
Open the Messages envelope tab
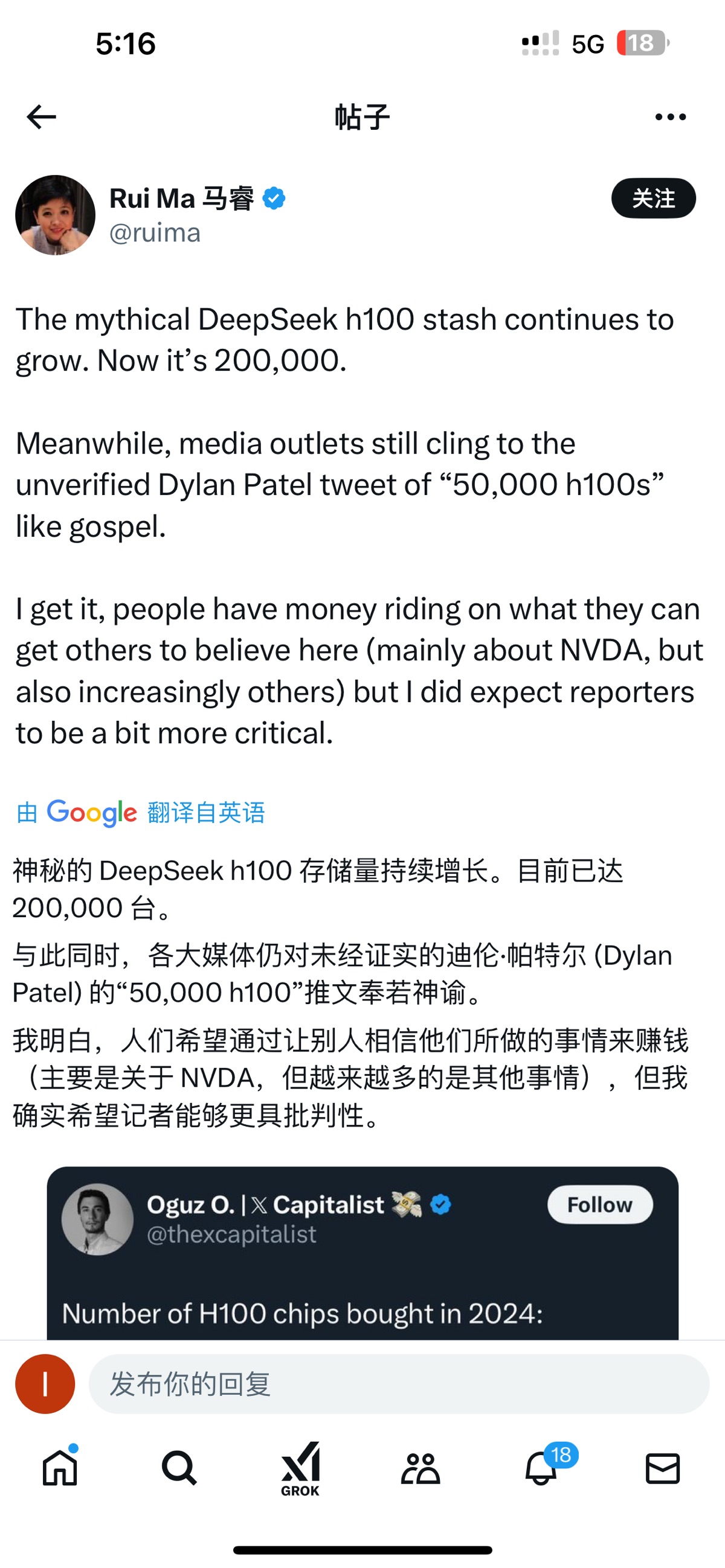662,1468
